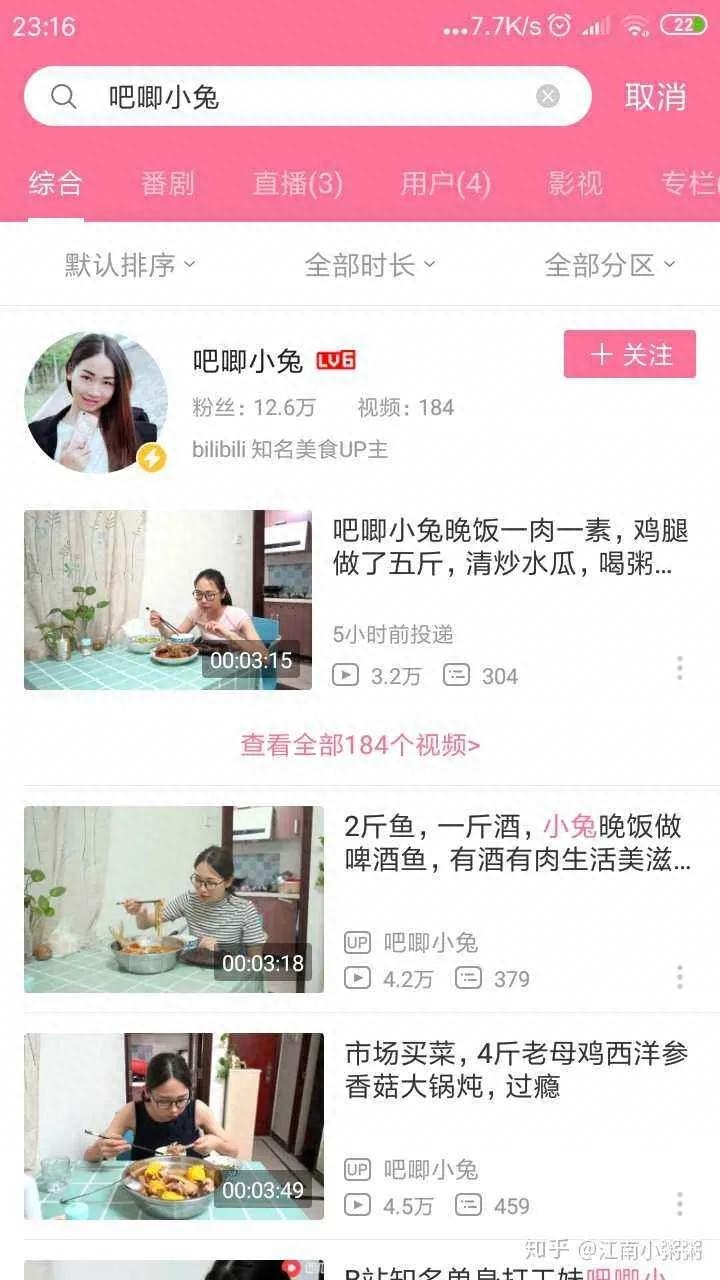Edit the search field with 吧唧小兔
Image resolution: width=720 pixels, height=1280 pixels.
[300, 97]
